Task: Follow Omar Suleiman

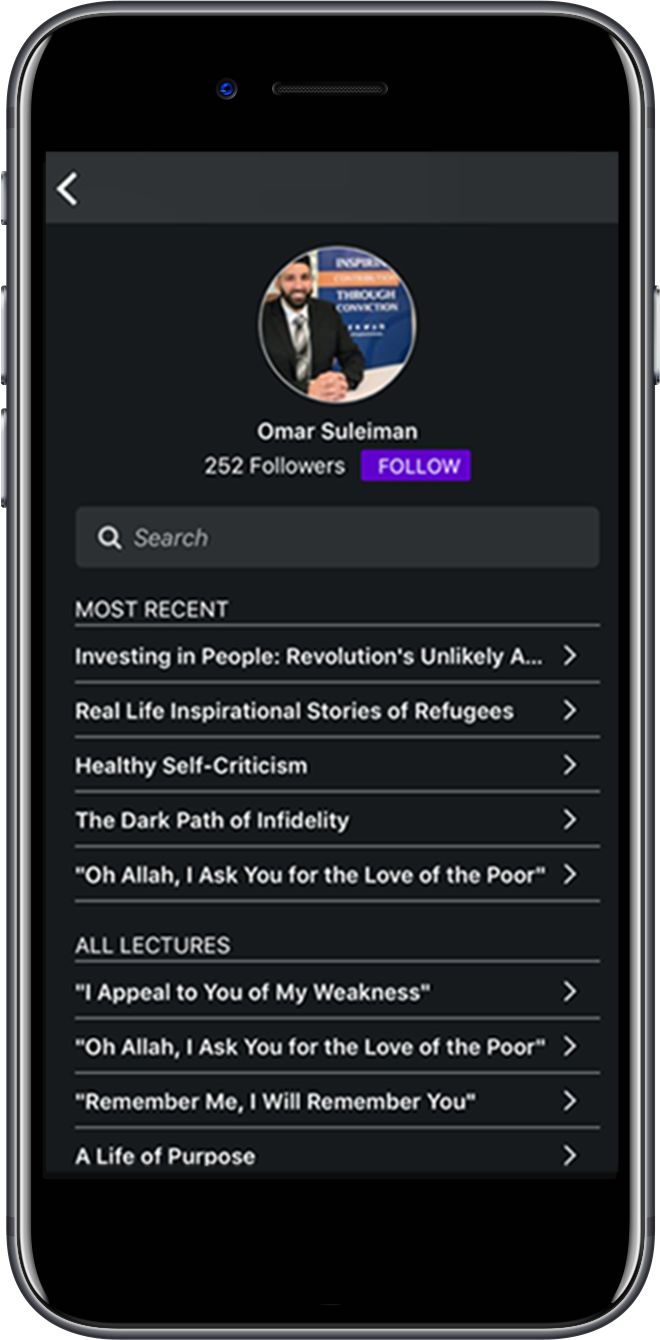Action: point(415,466)
